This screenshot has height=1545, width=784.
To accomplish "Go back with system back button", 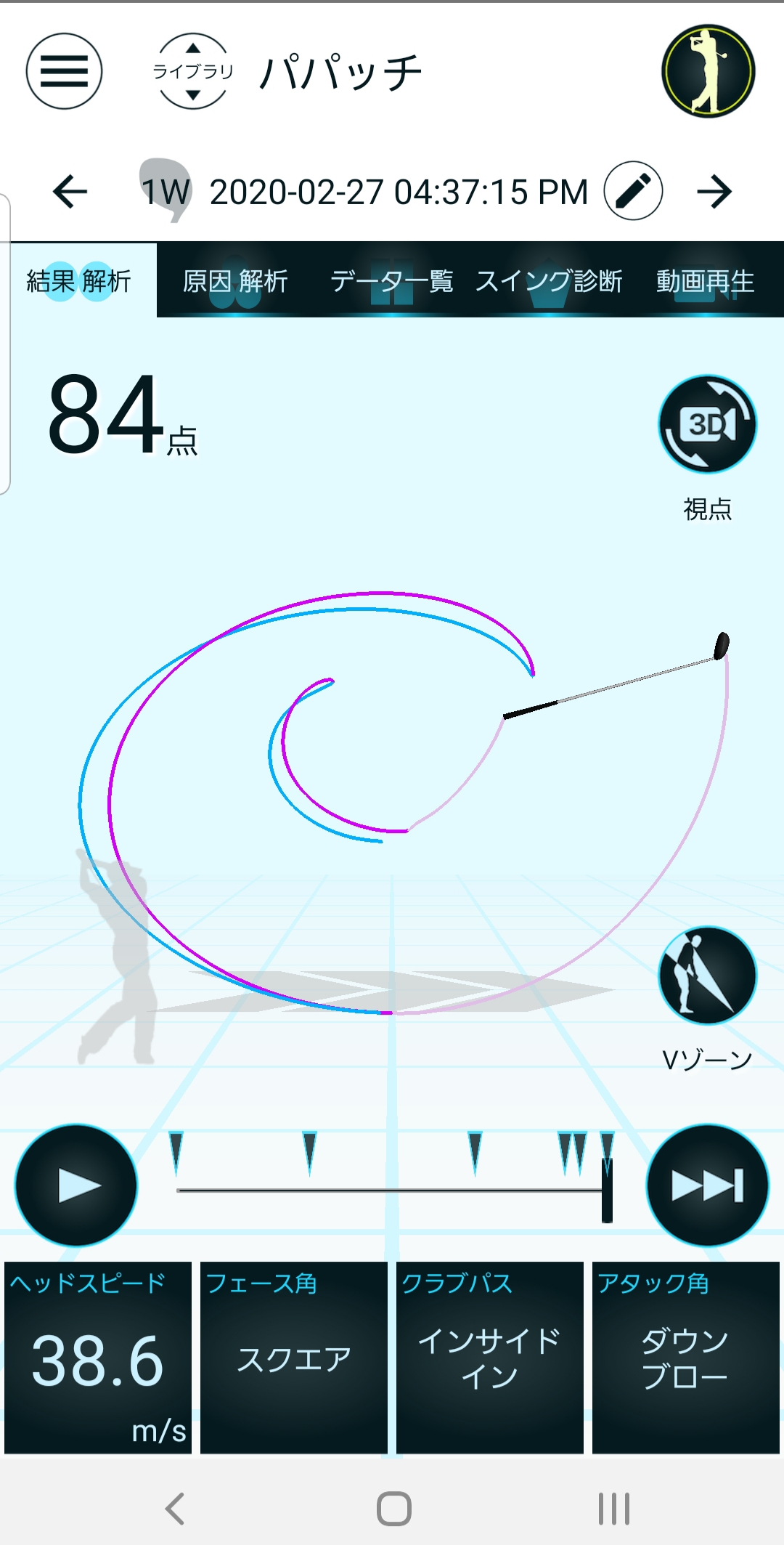I will coord(174,1509).
